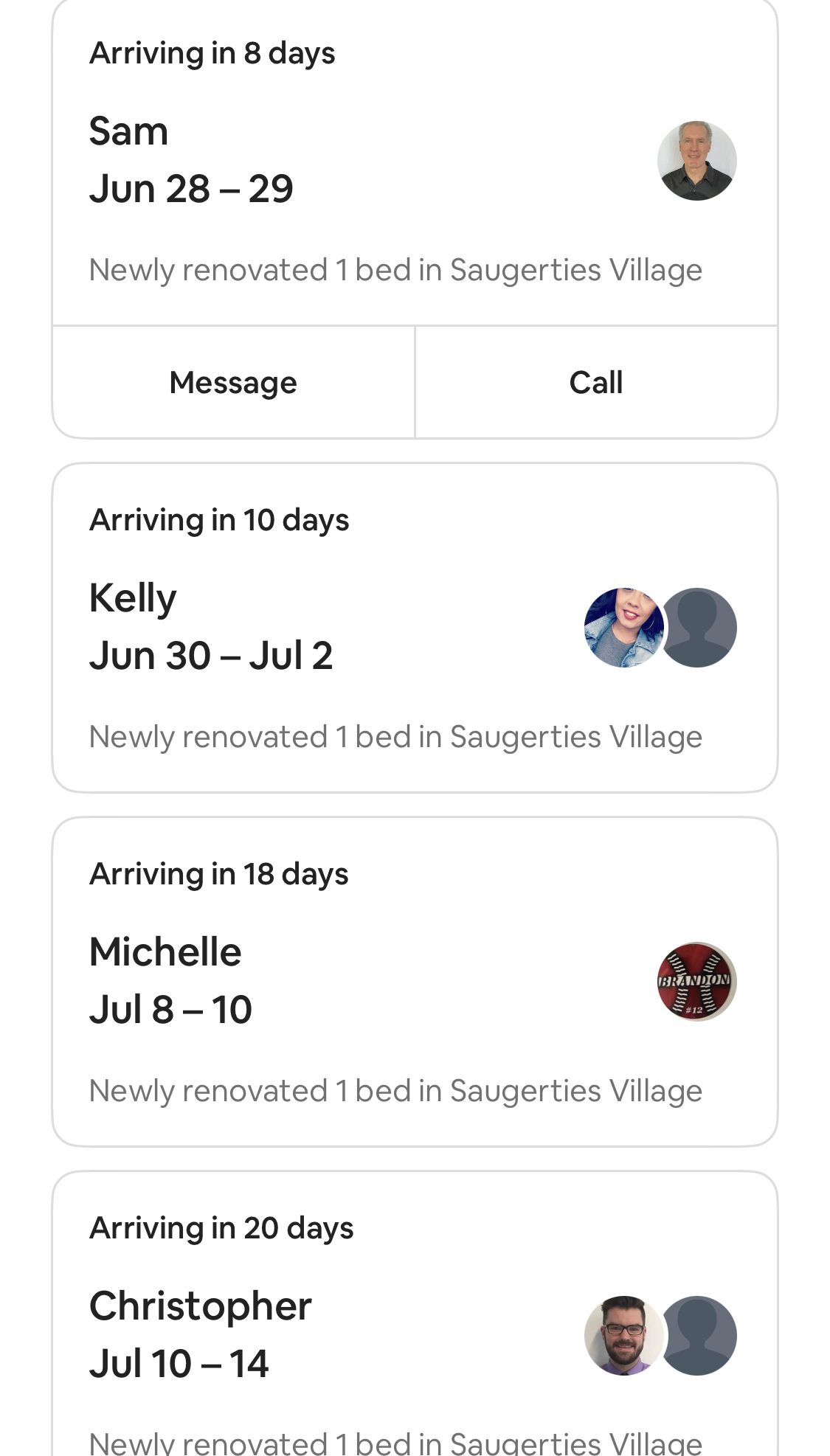830x1456 pixels.
Task: Call guest Sam
Action: click(x=596, y=383)
